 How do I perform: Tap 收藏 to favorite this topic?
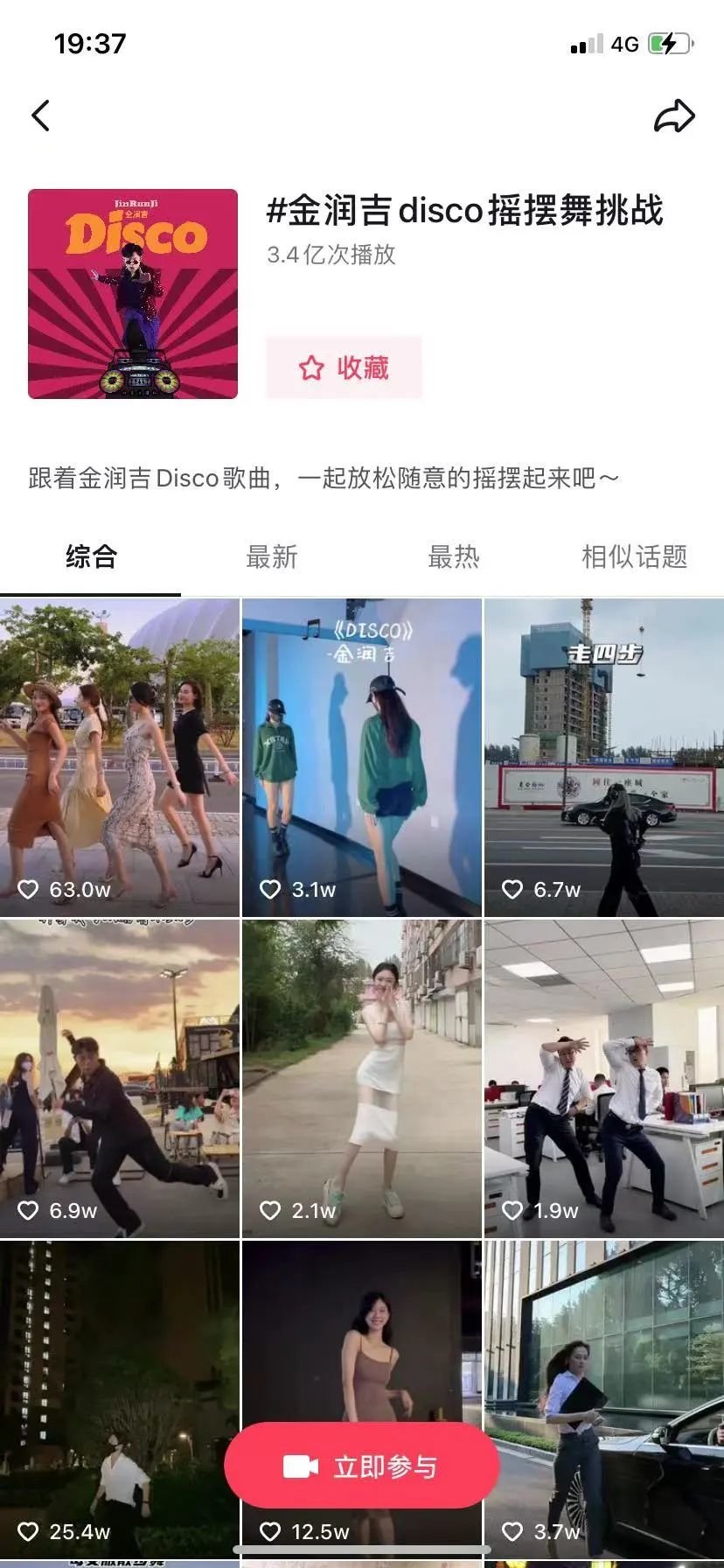344,367
